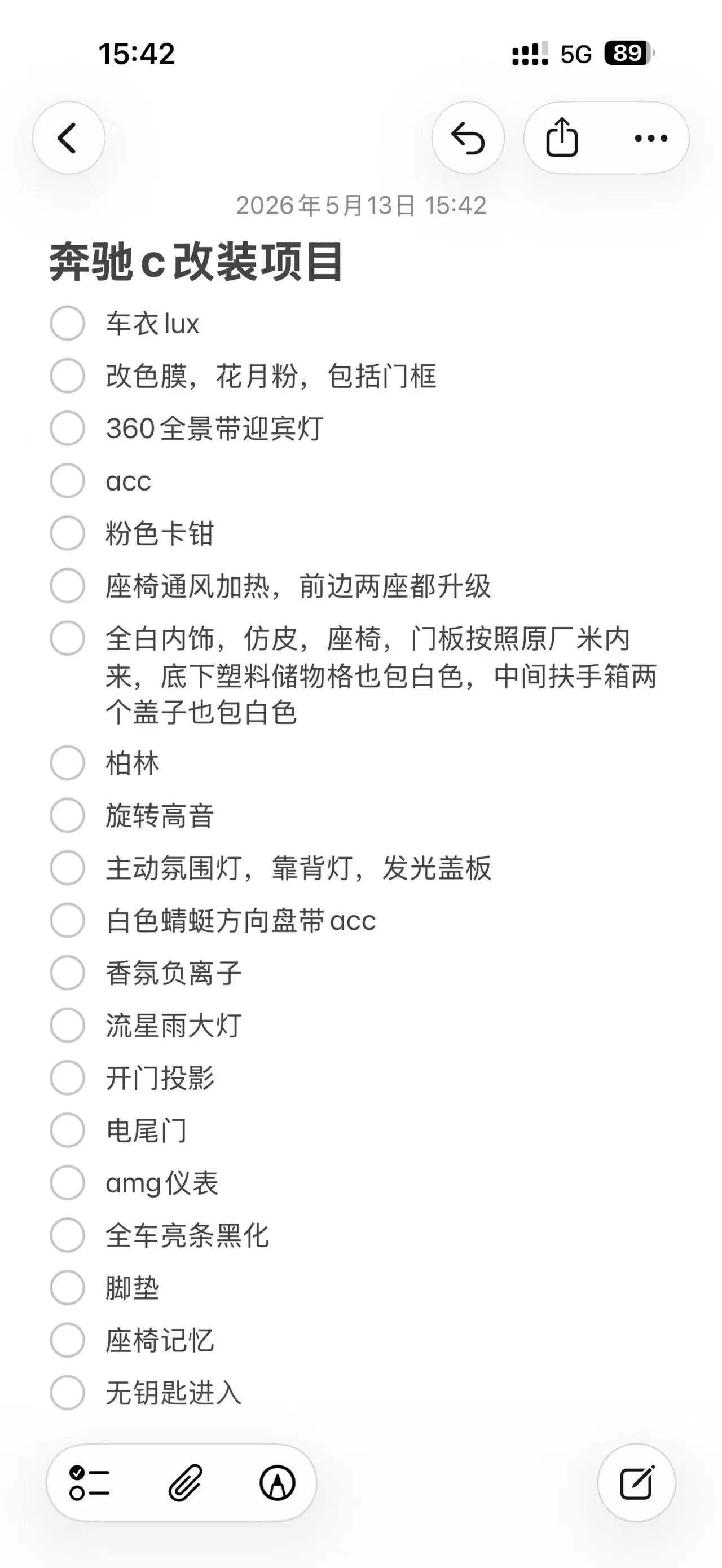The height and width of the screenshot is (1568, 722).
Task: Check the amg仪表 item
Action: pos(68,1183)
